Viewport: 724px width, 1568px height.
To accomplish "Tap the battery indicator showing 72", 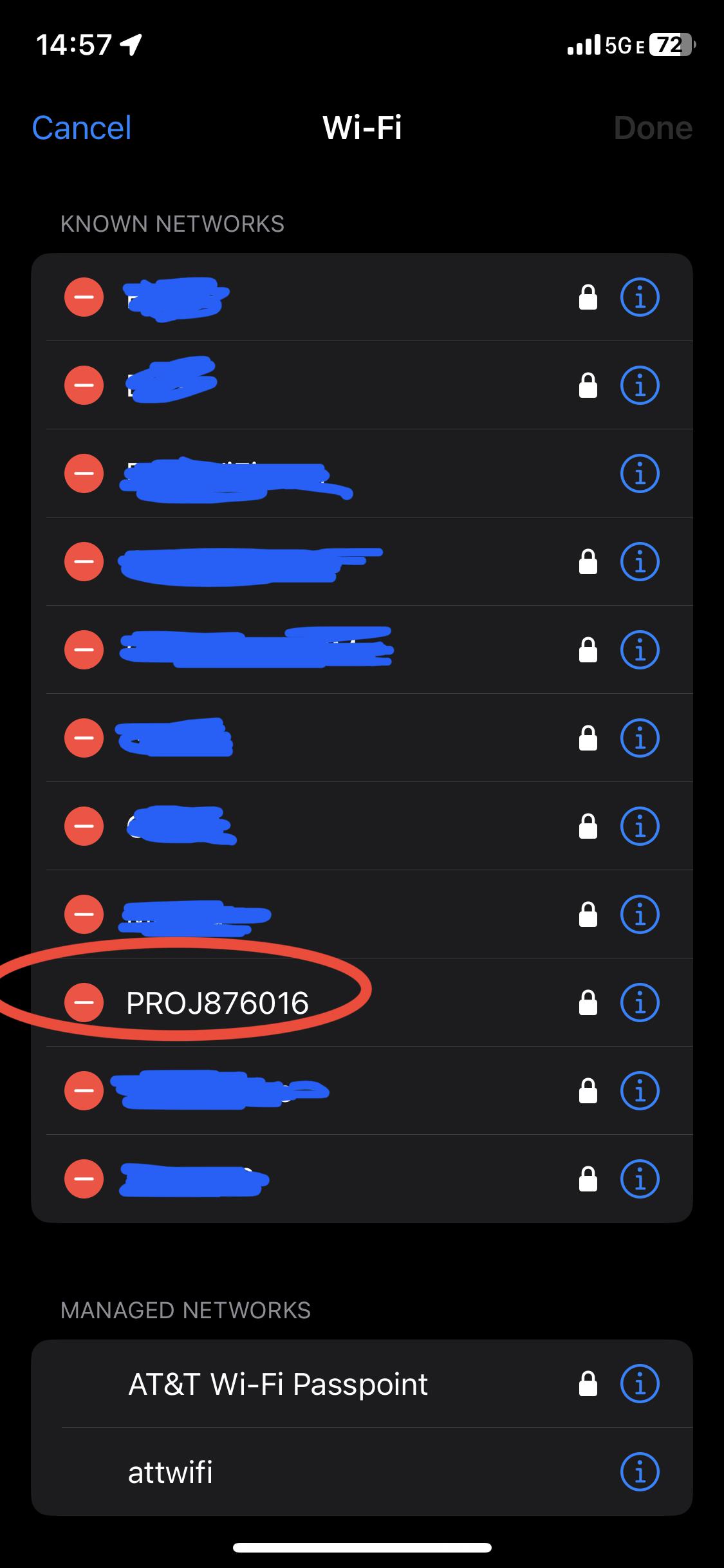I will [670, 45].
